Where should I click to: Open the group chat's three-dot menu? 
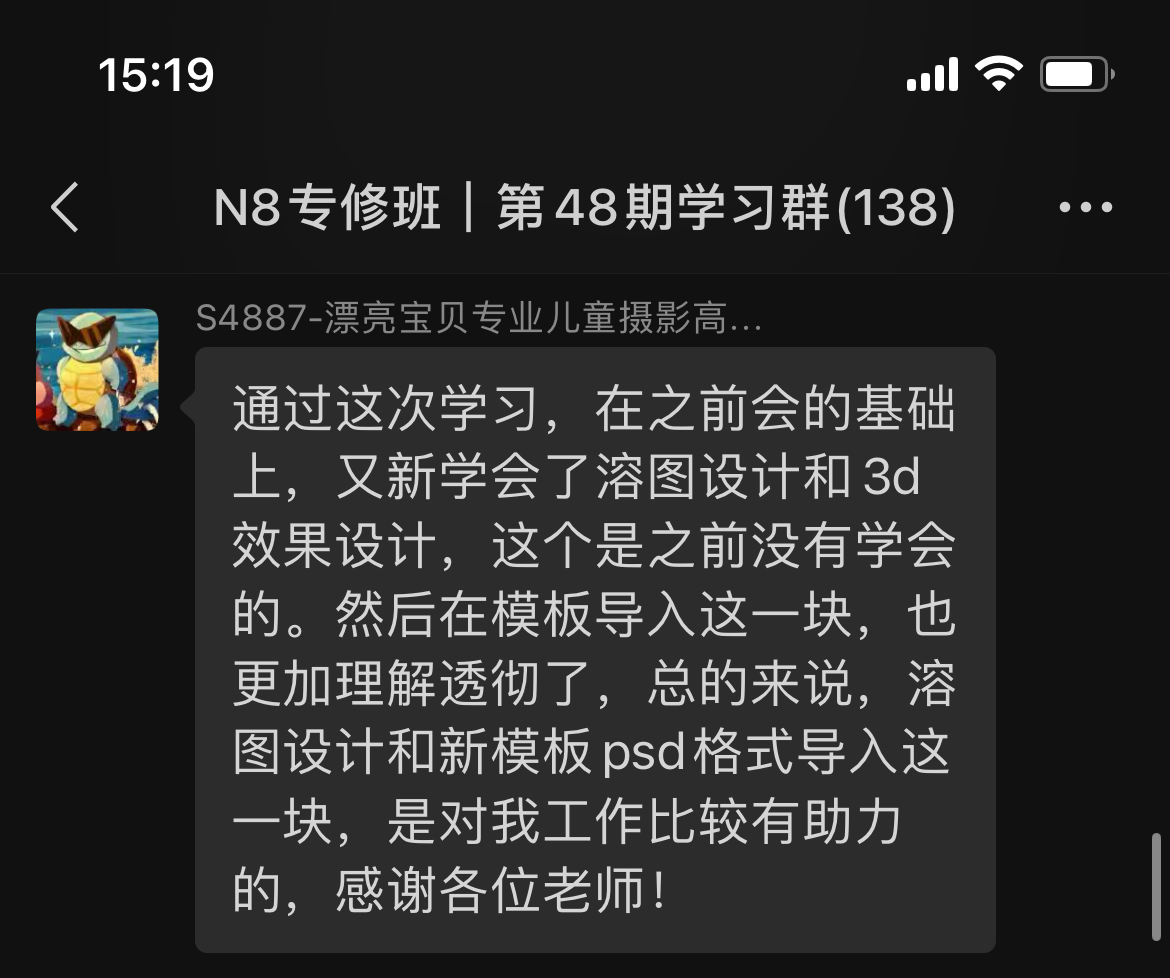click(x=1085, y=208)
